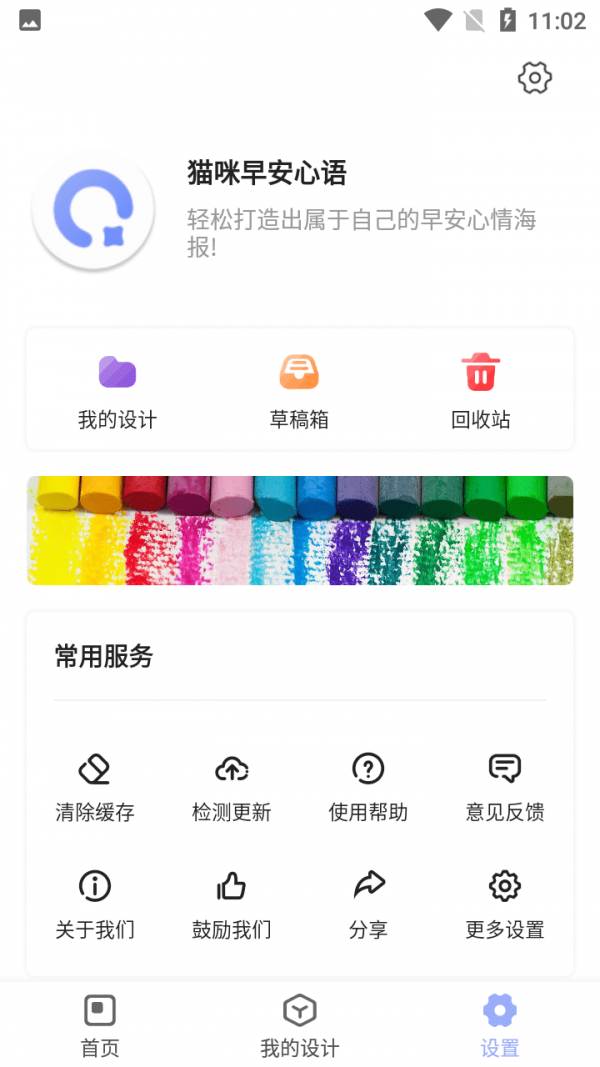Open 使用帮助 help page
Screen dimensions: 600x1067
click(x=368, y=787)
